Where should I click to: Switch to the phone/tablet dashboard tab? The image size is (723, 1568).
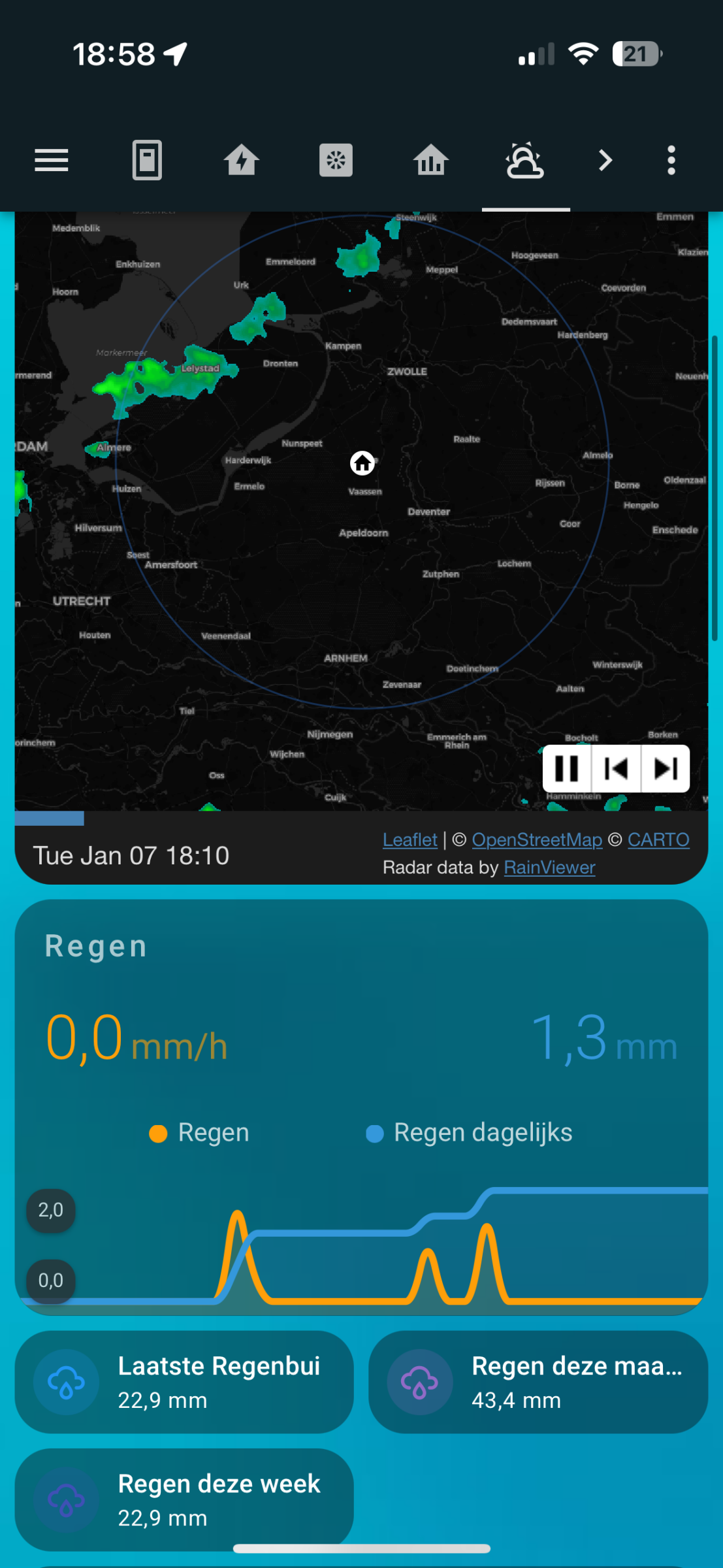click(147, 160)
